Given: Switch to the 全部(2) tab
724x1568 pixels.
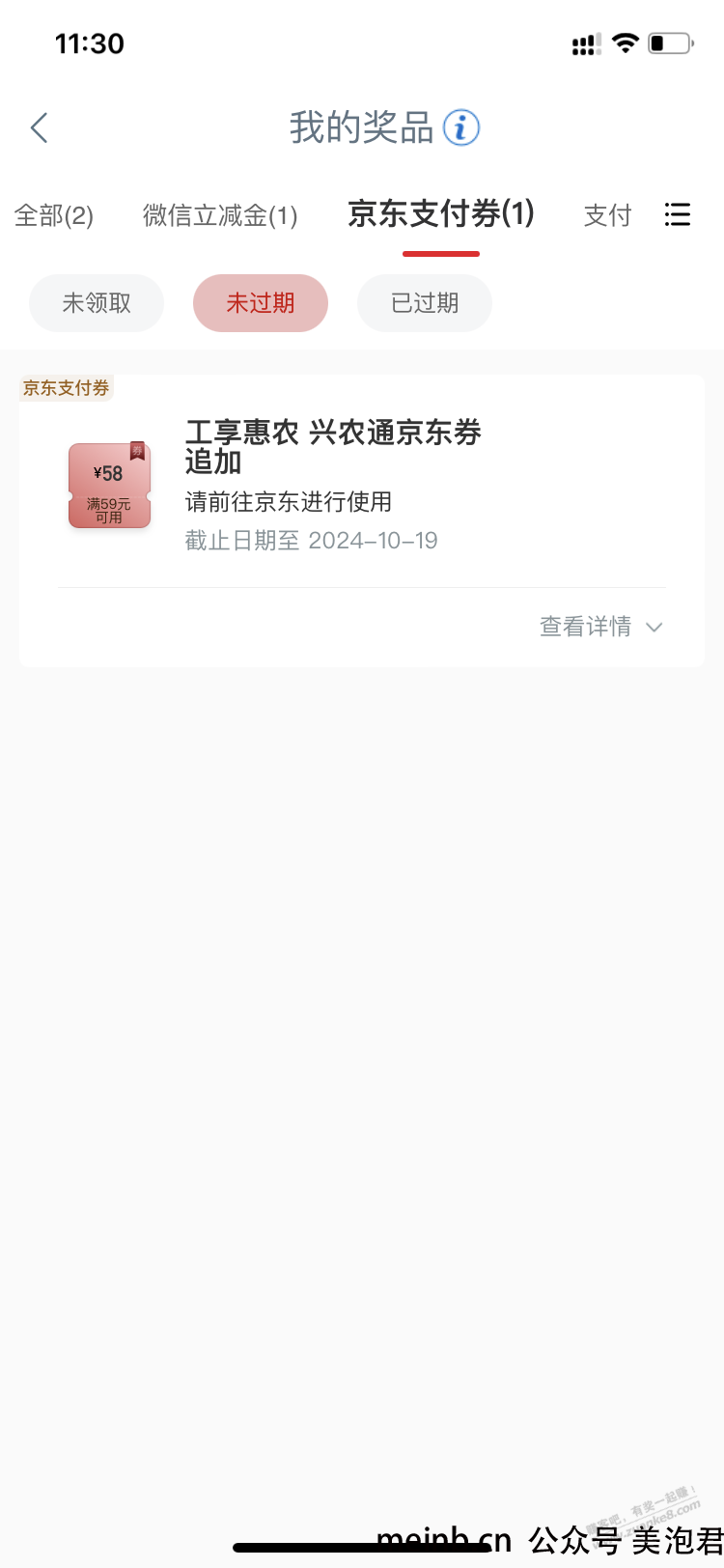Looking at the screenshot, I should point(54,215).
